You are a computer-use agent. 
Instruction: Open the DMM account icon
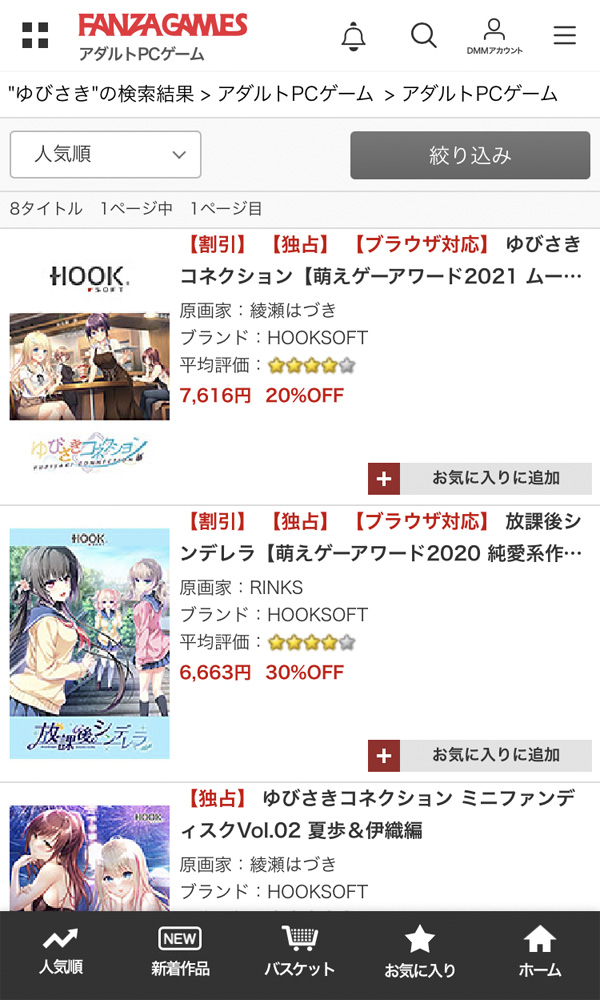494,36
